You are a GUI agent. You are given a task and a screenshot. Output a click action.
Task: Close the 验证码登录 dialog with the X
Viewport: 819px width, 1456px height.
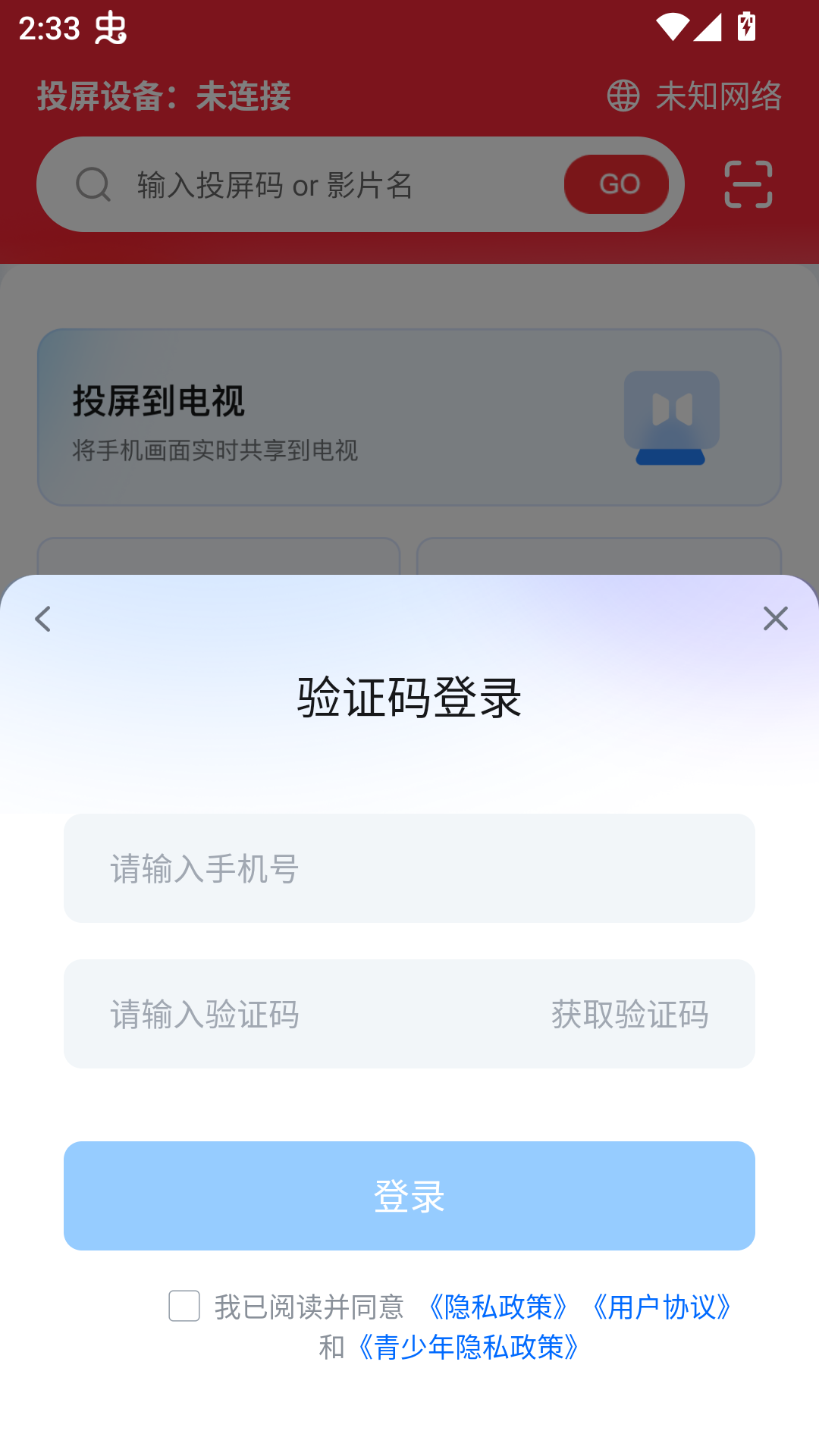pos(775,619)
